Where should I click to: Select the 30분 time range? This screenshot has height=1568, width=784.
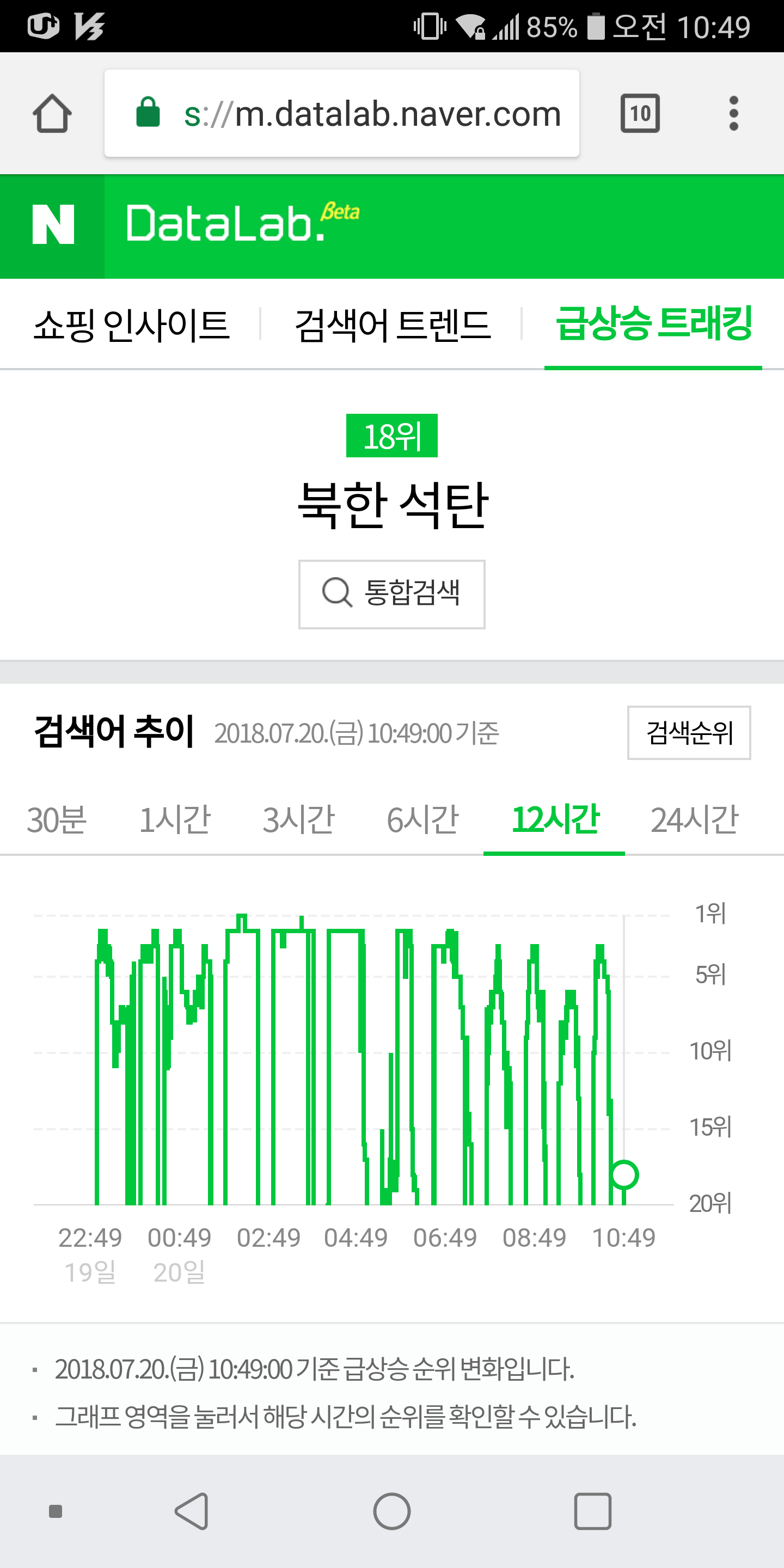click(x=57, y=819)
